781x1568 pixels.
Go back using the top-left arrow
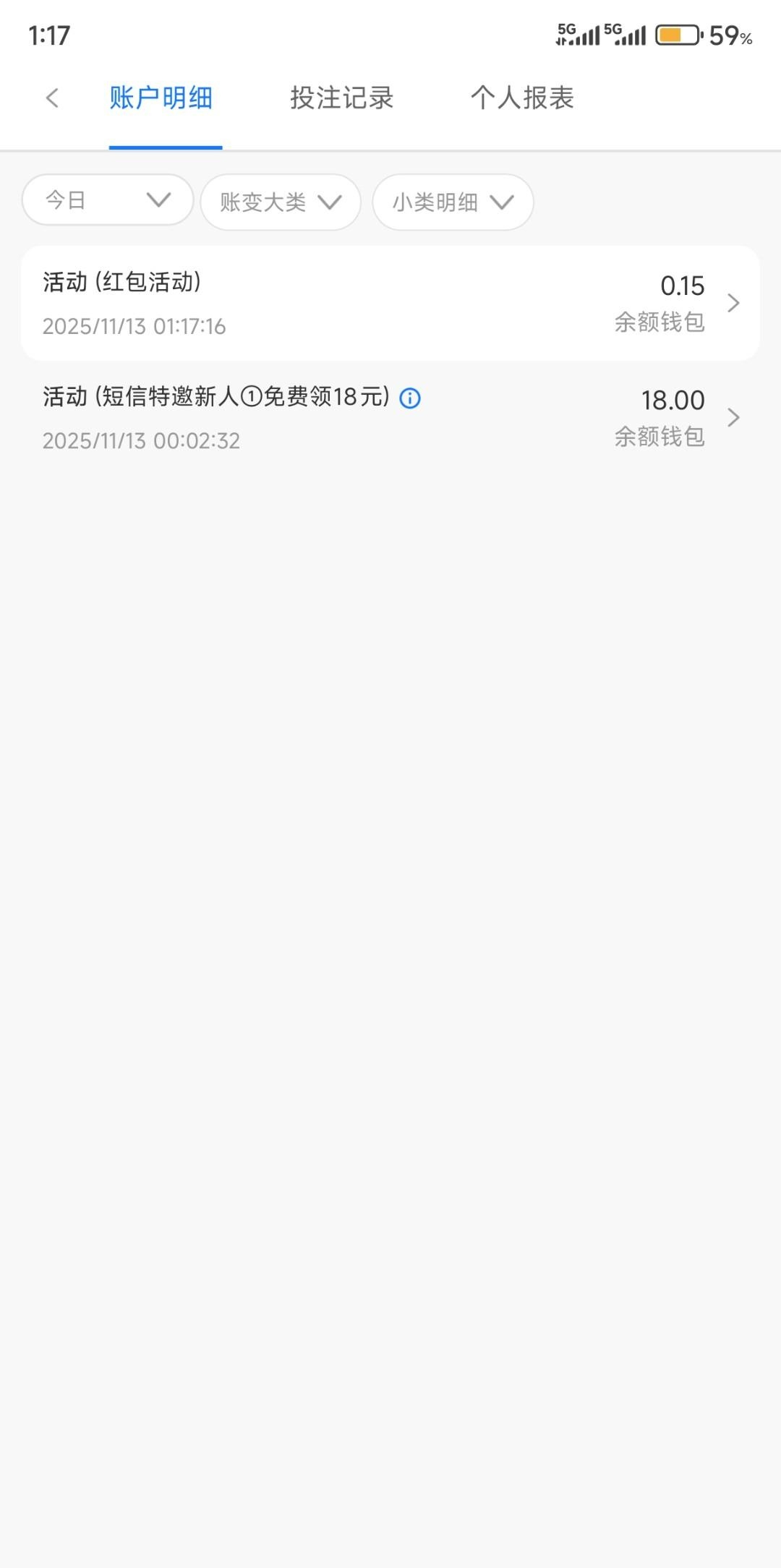(52, 98)
